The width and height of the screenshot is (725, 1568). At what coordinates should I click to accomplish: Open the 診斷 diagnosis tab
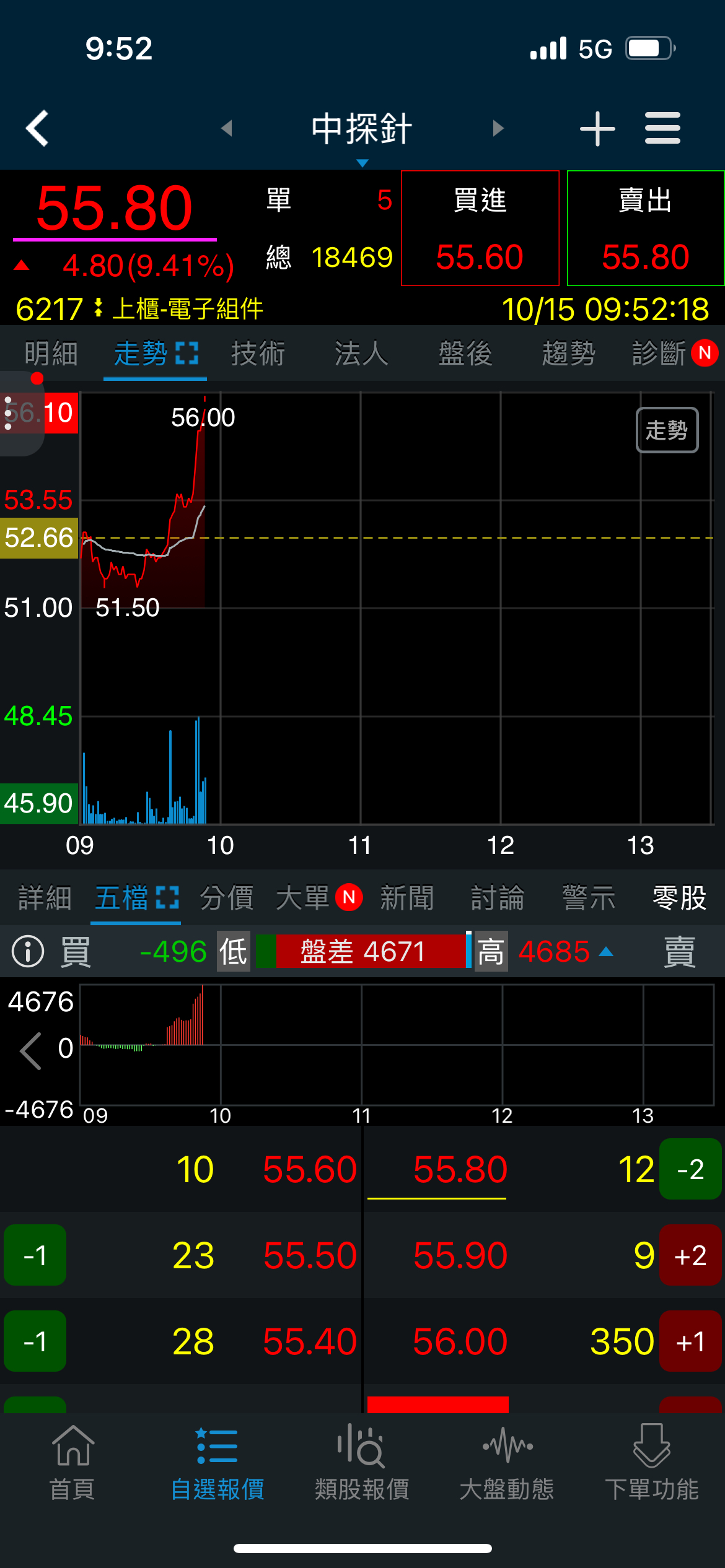tap(659, 354)
